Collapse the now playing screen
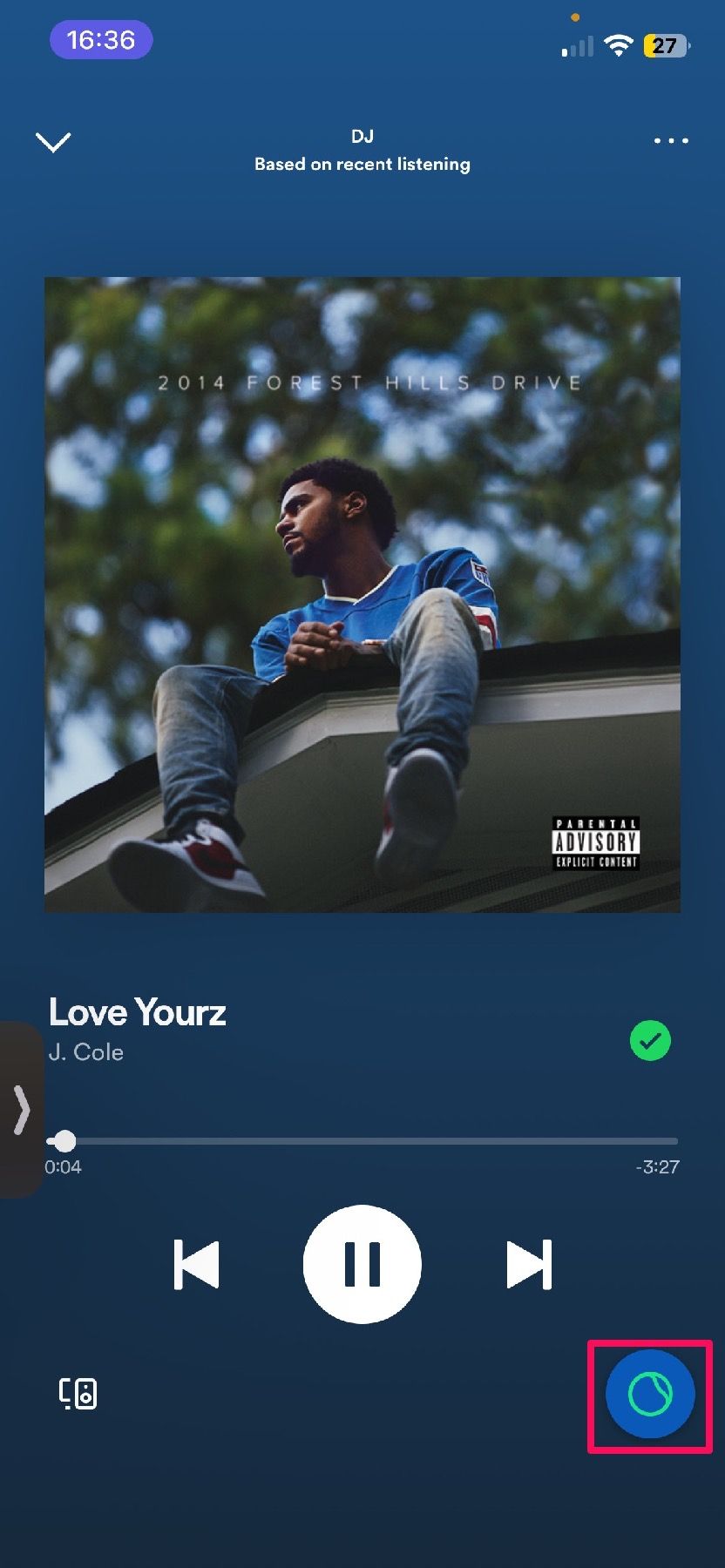This screenshot has height=1568, width=725. (x=53, y=142)
